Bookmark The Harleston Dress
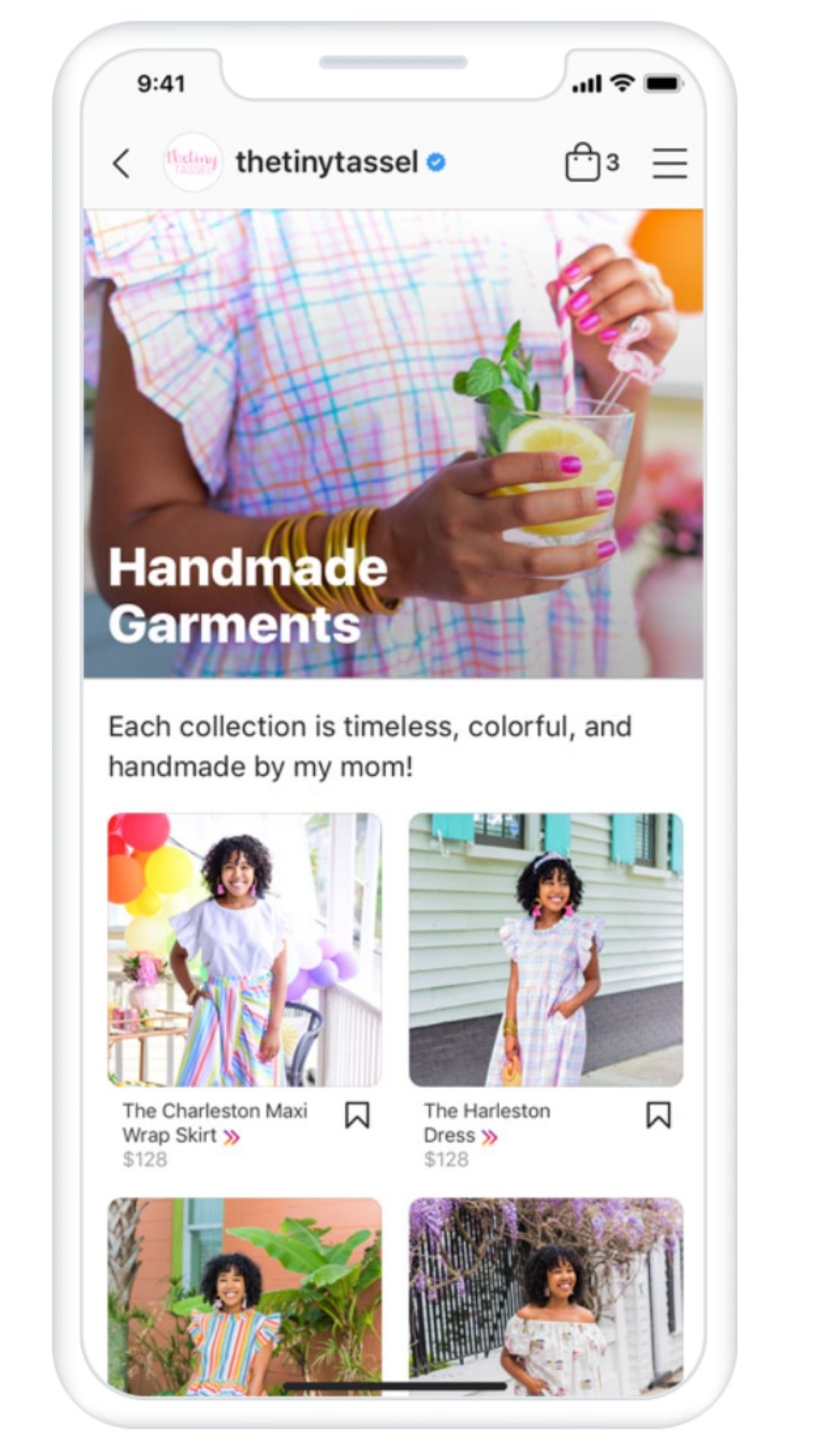The width and height of the screenshot is (819, 1456). click(658, 1116)
